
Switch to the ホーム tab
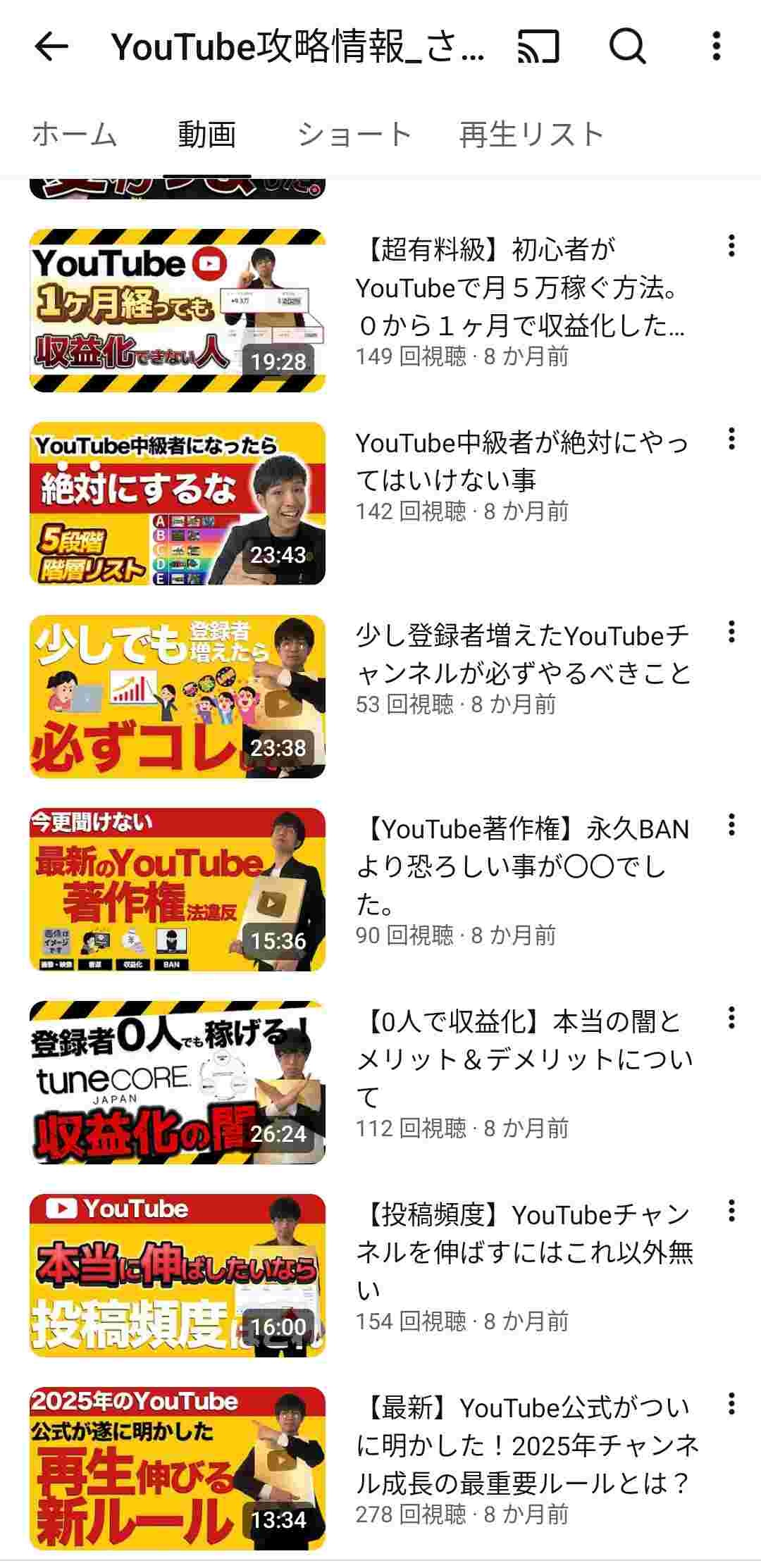point(74,135)
